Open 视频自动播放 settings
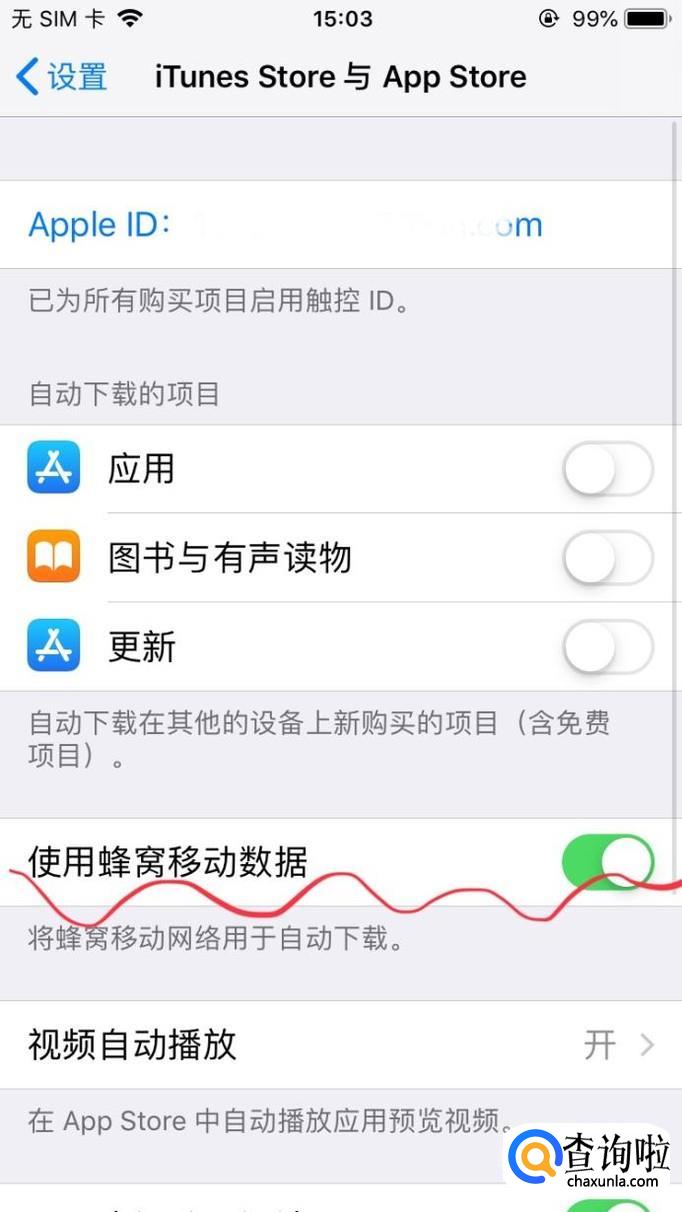The image size is (682, 1212). (x=340, y=1046)
